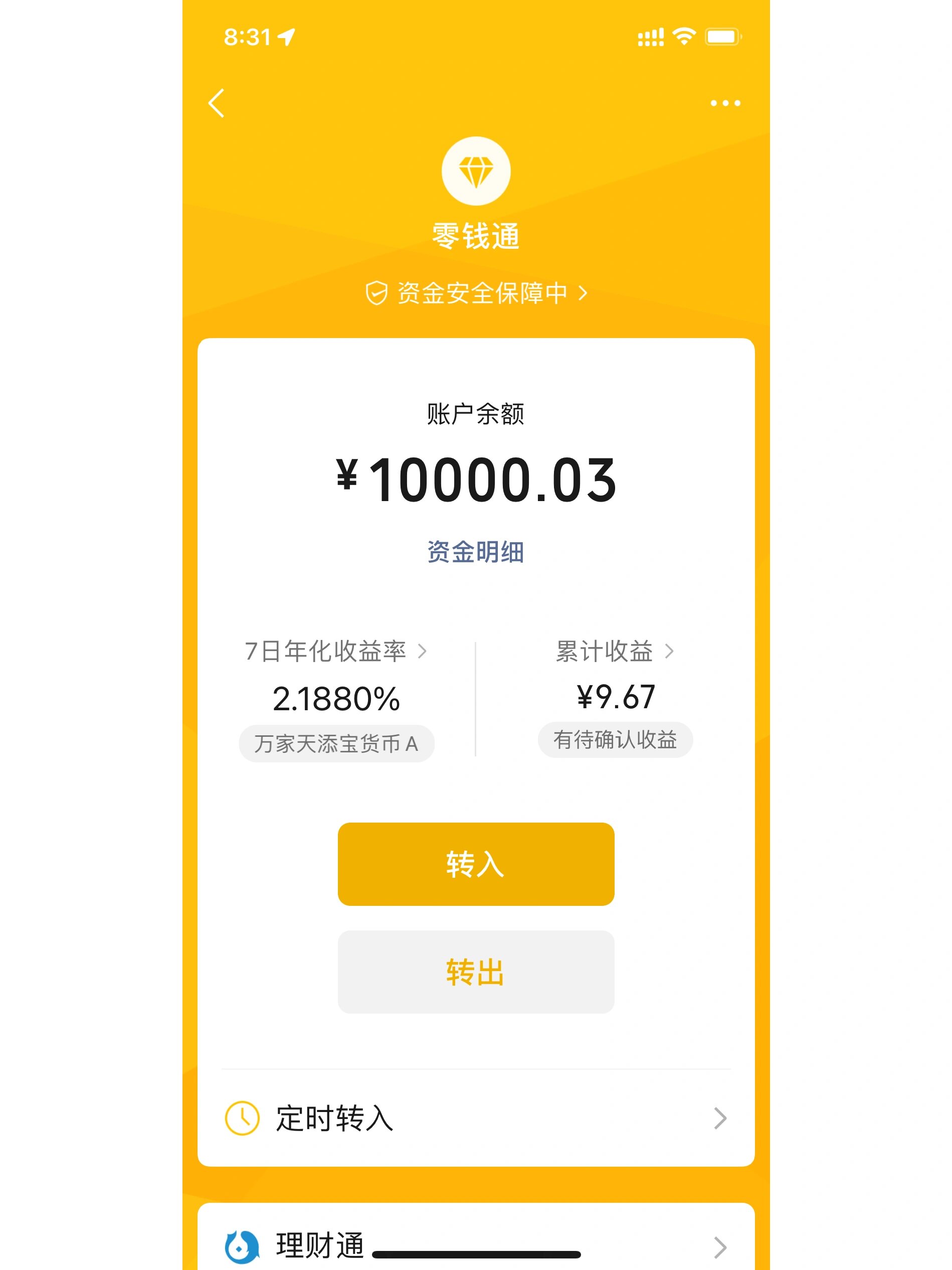View 资金明细 transaction details
952x1270 pixels.
(x=475, y=552)
